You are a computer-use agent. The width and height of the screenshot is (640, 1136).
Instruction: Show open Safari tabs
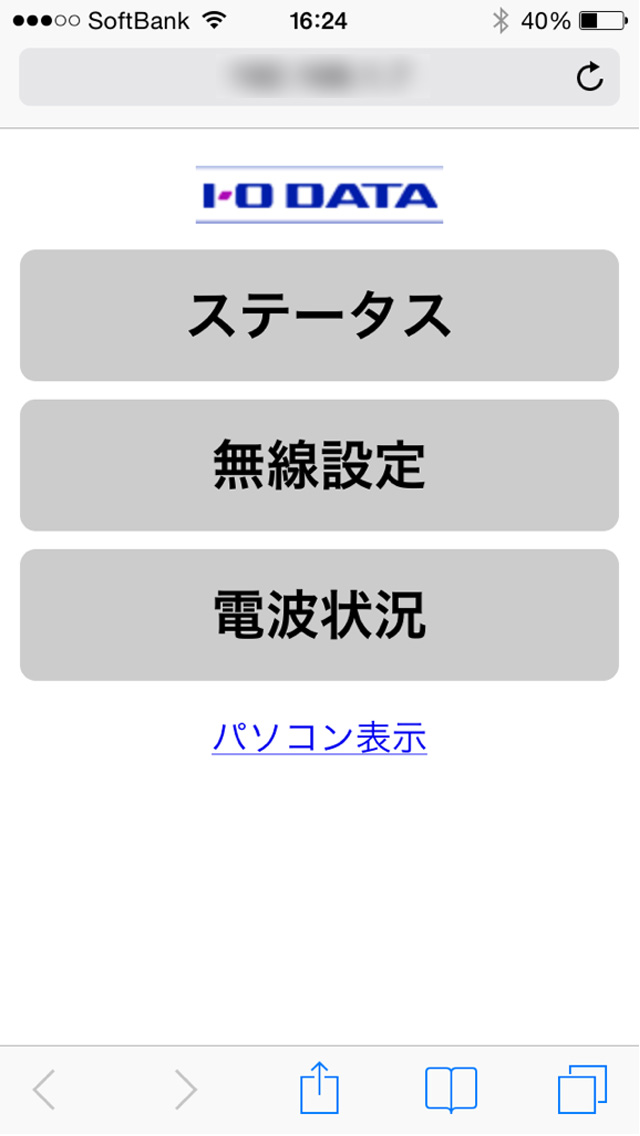coord(582,1089)
